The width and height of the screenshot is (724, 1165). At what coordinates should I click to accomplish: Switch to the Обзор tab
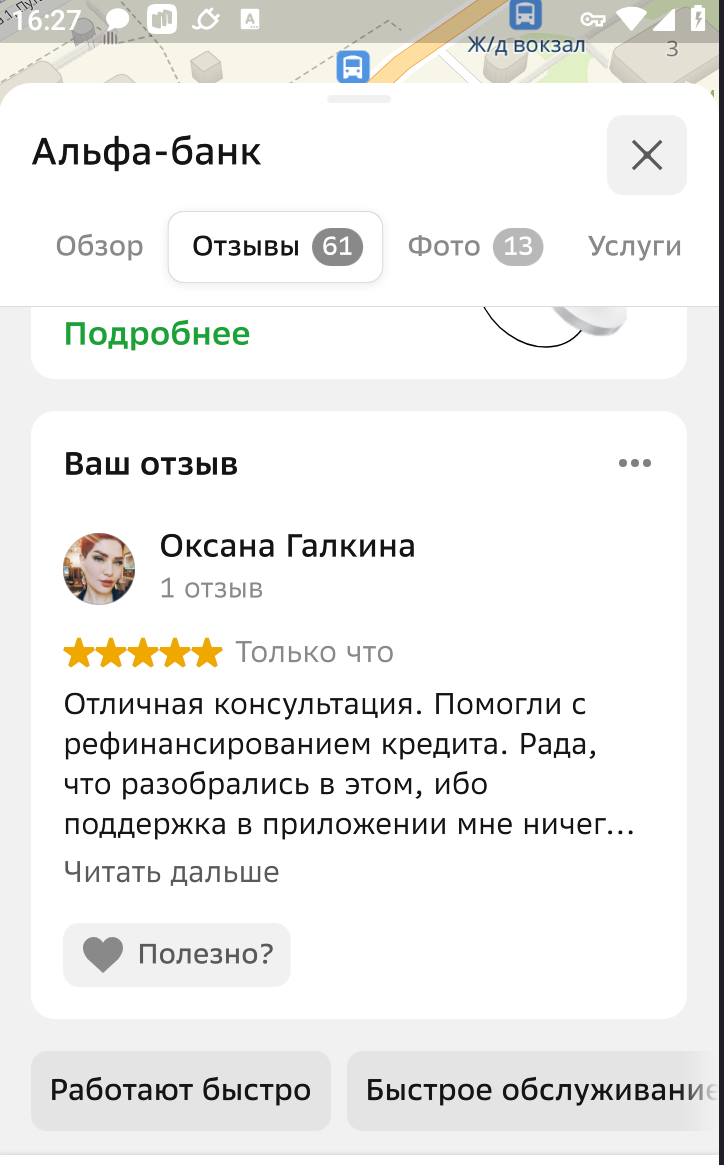click(99, 246)
